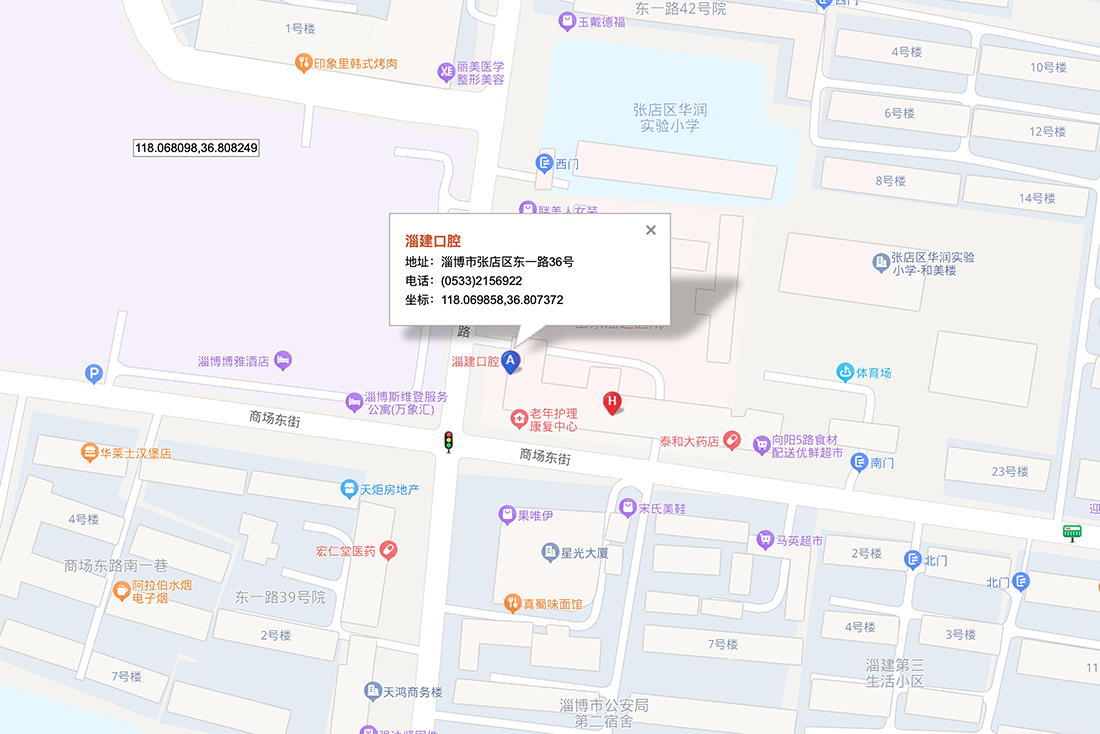
Task: Select the red H hospital marker
Action: (x=613, y=402)
